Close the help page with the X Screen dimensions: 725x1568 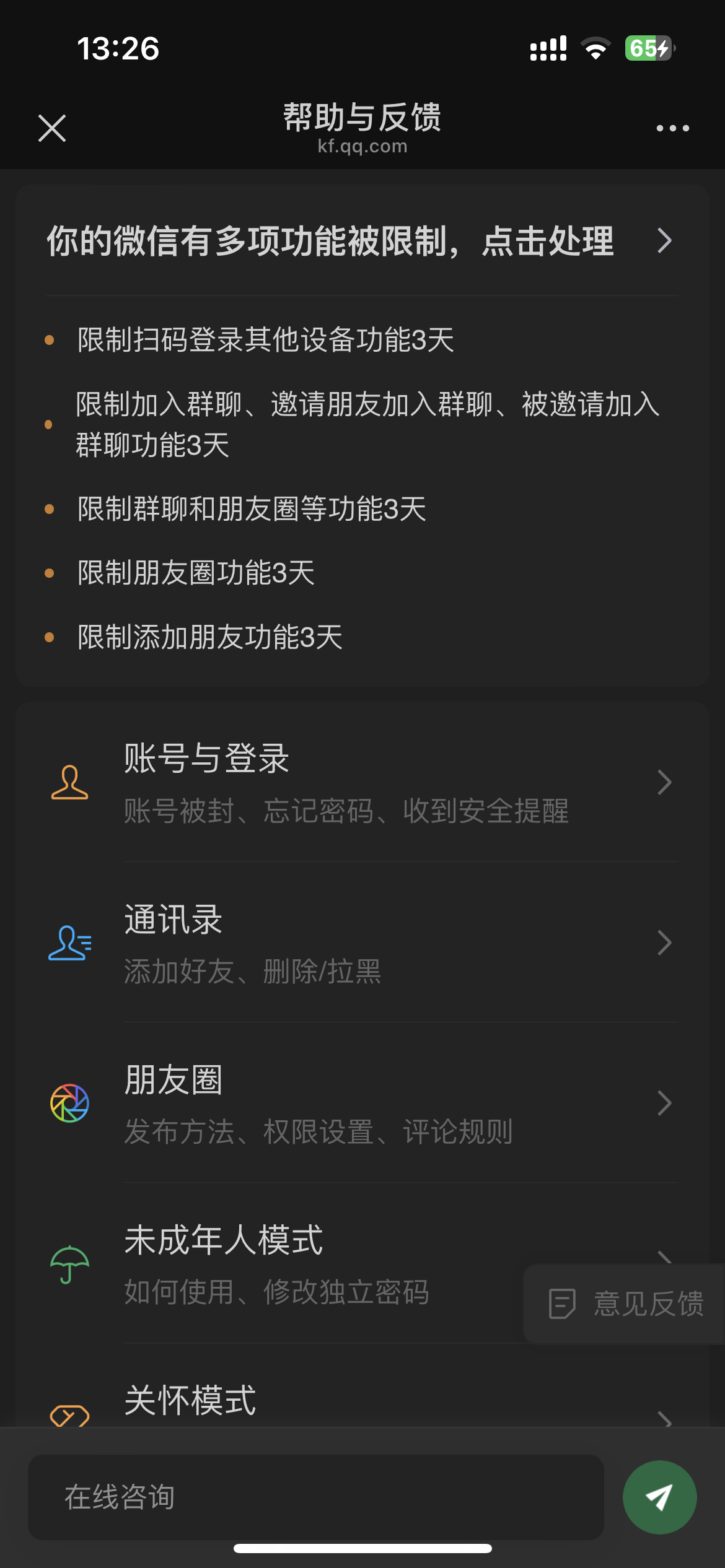coord(53,128)
